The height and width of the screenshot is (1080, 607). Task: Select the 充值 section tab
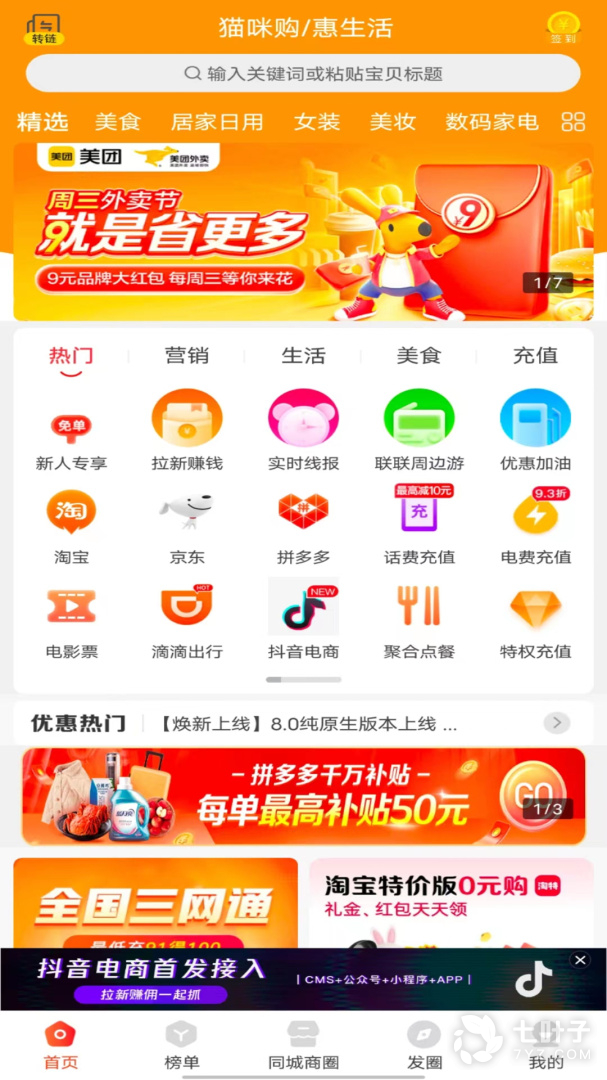pyautogui.click(x=535, y=355)
